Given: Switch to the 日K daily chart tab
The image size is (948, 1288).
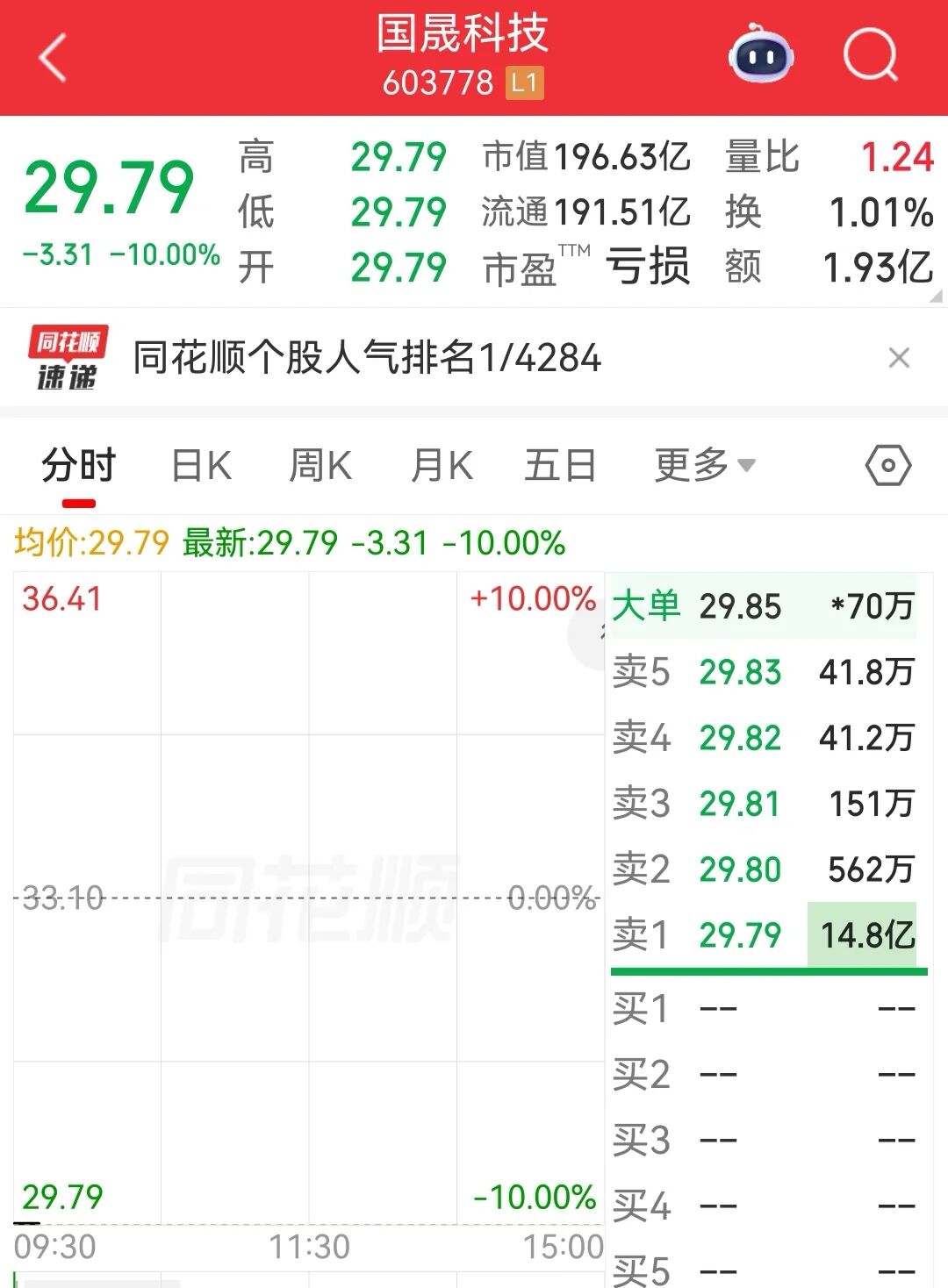Looking at the screenshot, I should [200, 466].
